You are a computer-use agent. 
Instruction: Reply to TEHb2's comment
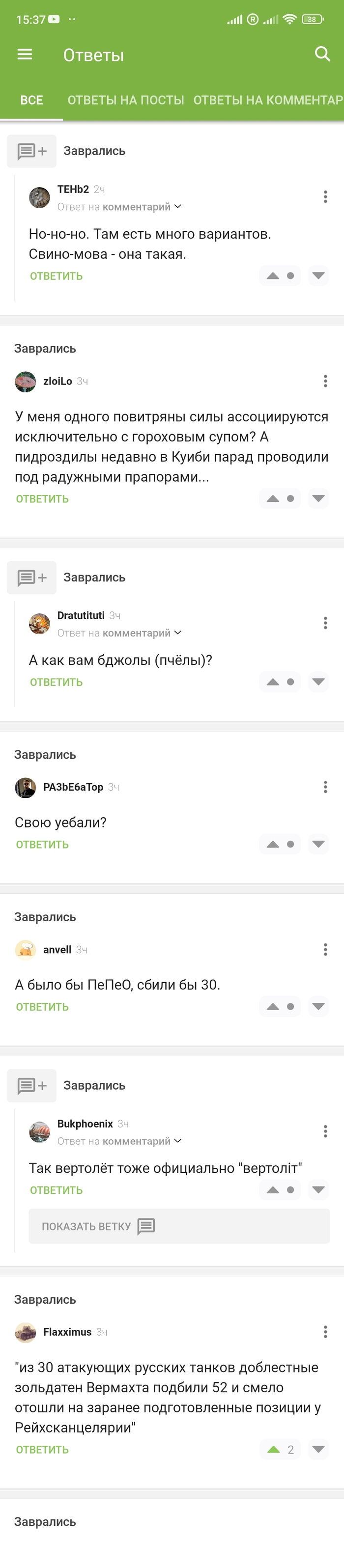(x=56, y=276)
